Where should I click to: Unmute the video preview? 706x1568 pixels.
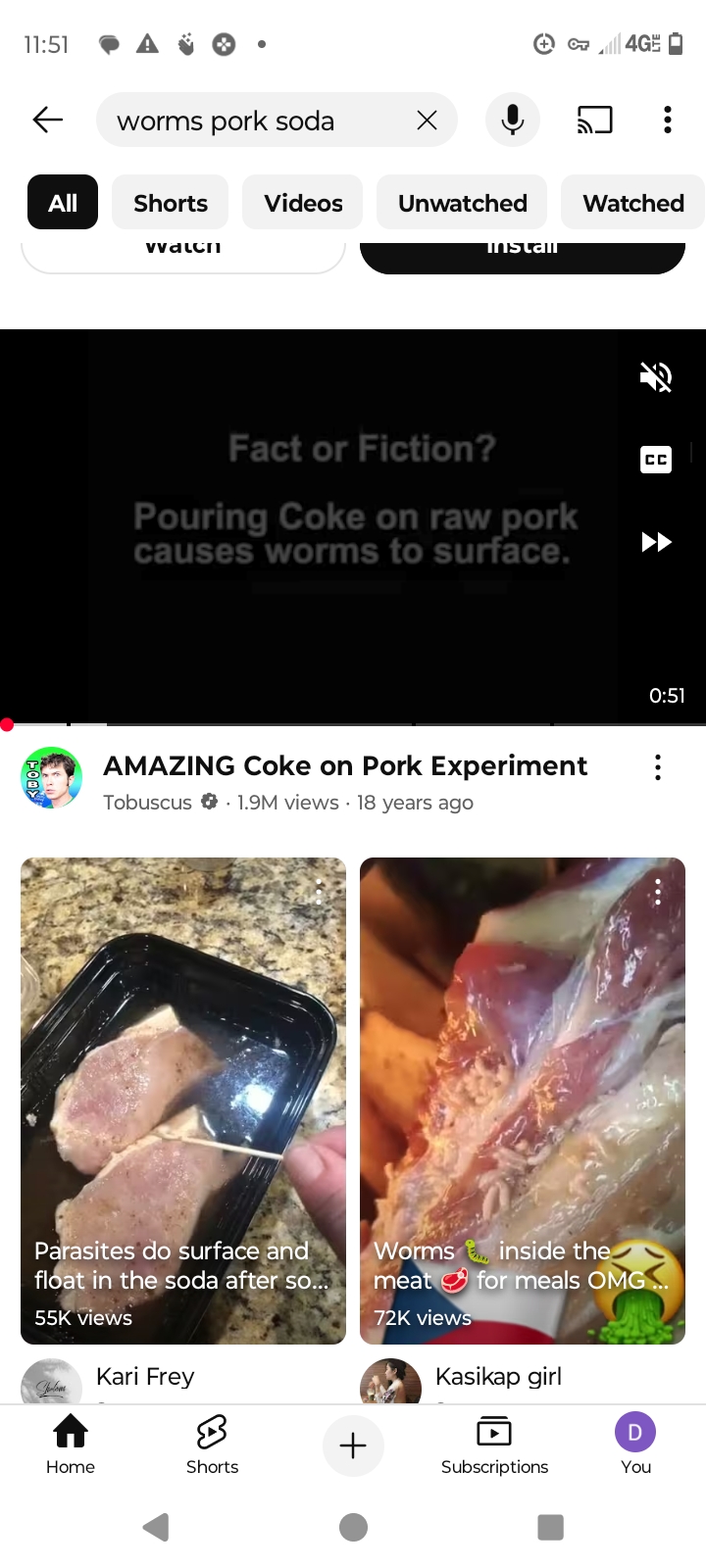656,376
